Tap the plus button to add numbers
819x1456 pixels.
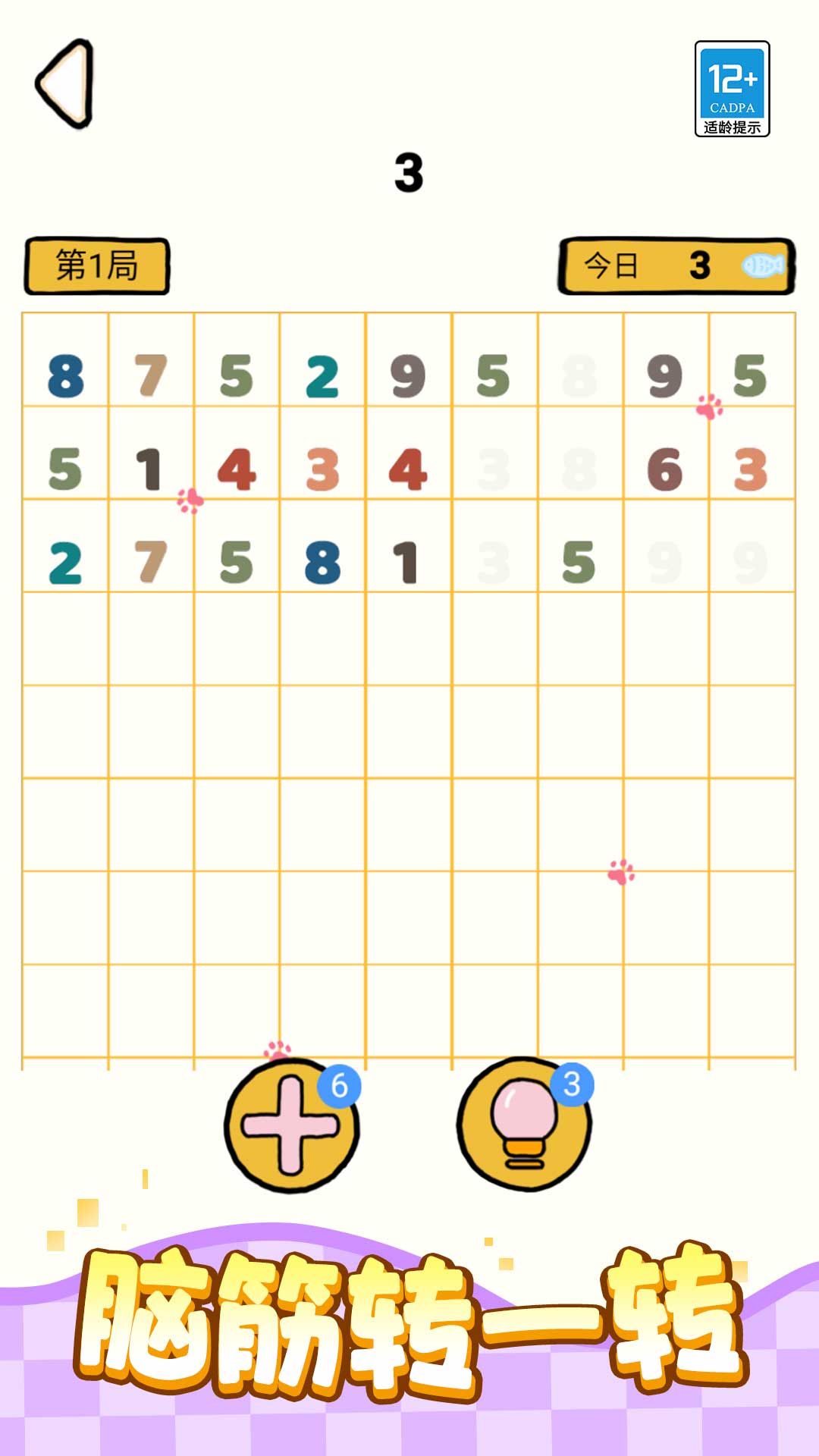tap(291, 1125)
